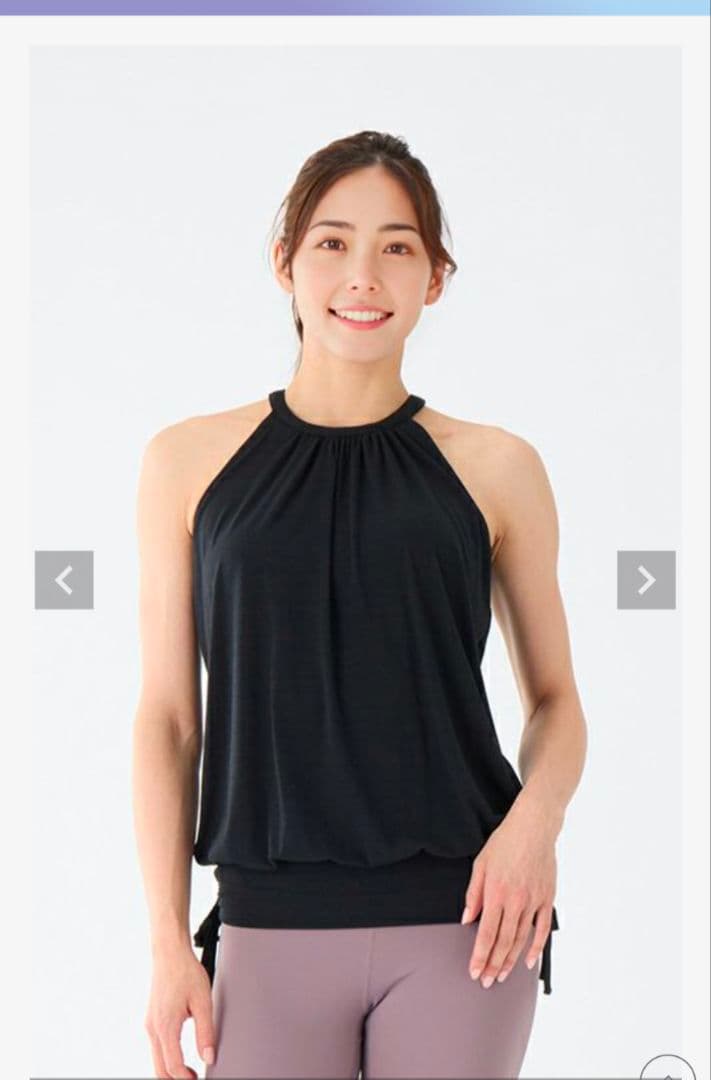711x1080 pixels.
Task: Go to the previous product photo
Action: pyautogui.click(x=64, y=580)
